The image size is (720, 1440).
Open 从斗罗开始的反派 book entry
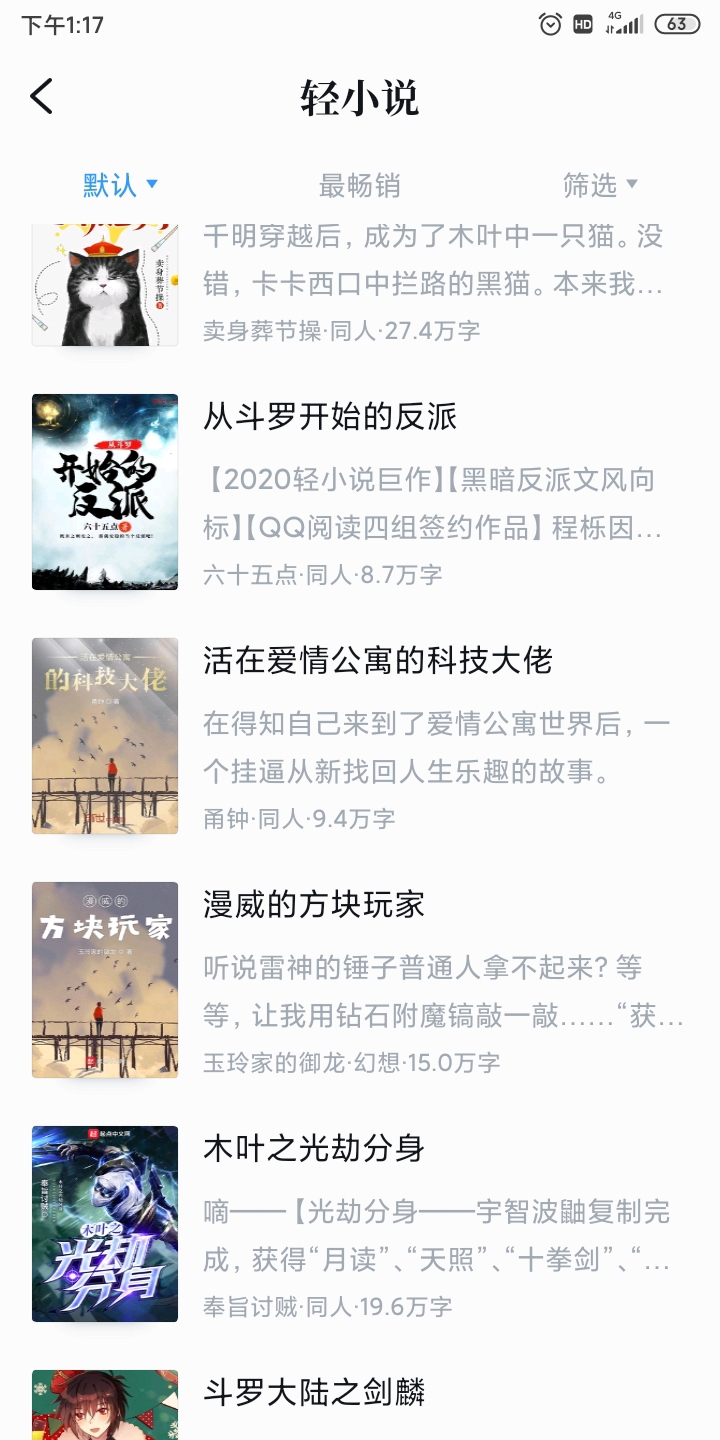click(360, 492)
